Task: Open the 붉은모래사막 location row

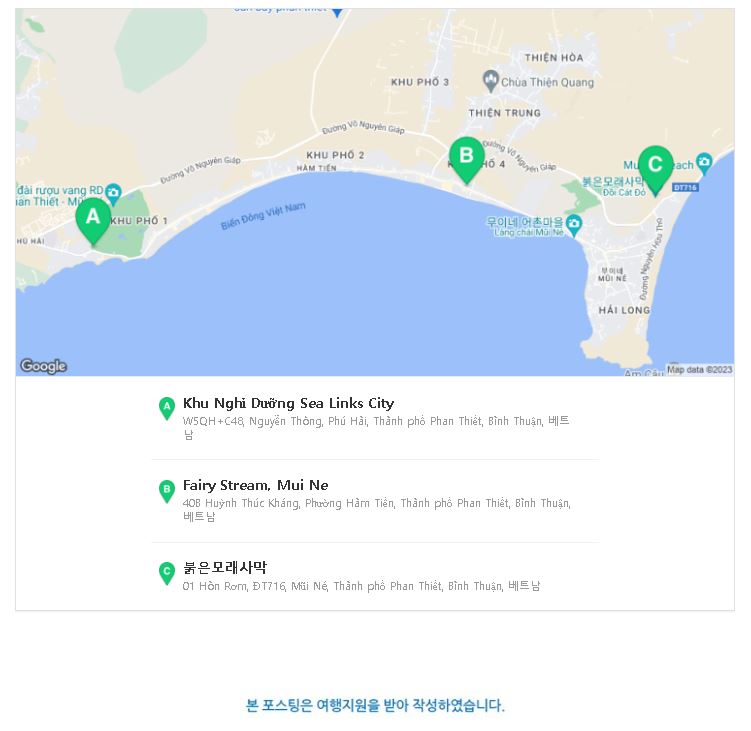Action: [x=225, y=567]
